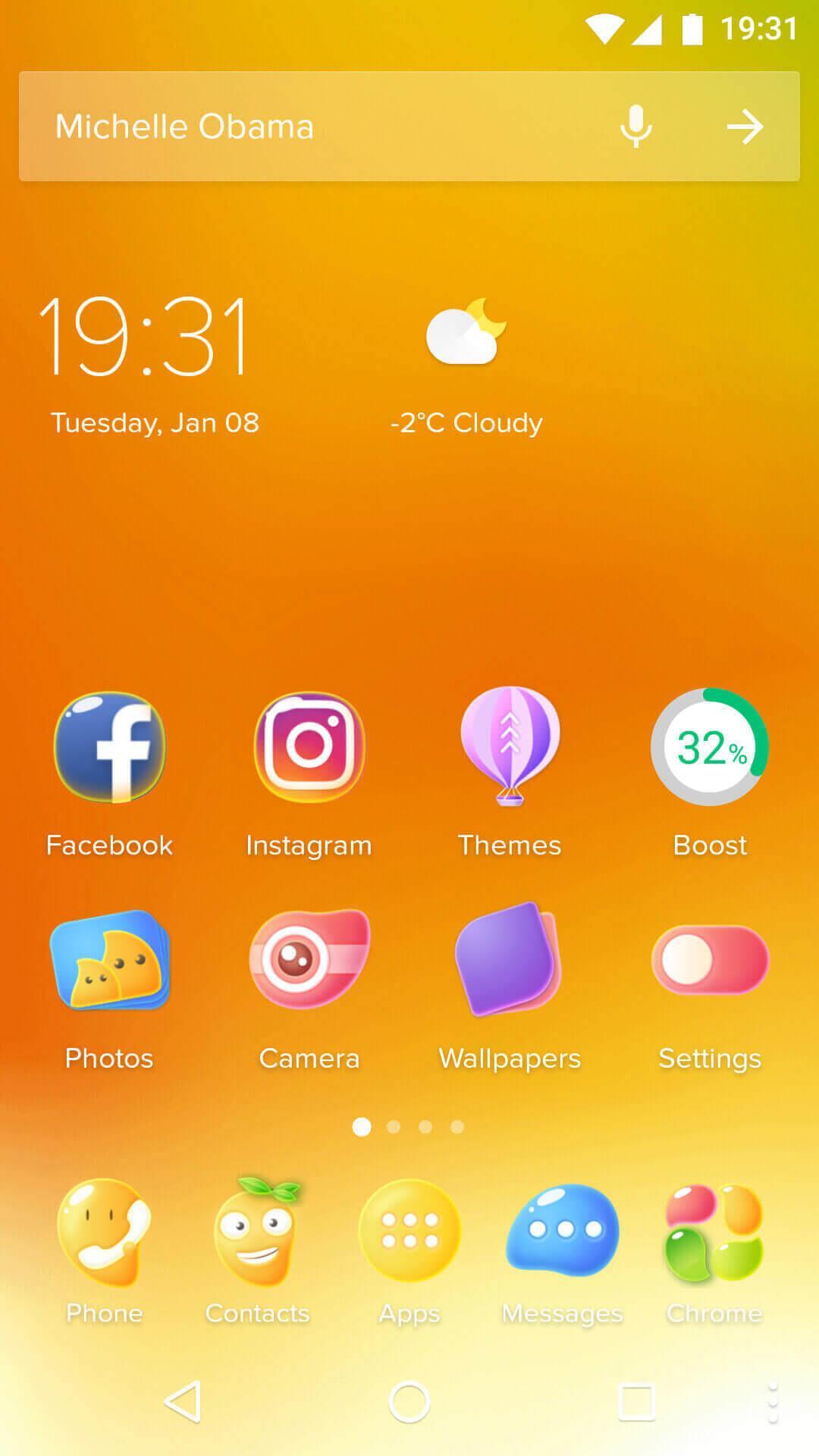Launch the Facebook app
The width and height of the screenshot is (819, 1456).
click(110, 748)
